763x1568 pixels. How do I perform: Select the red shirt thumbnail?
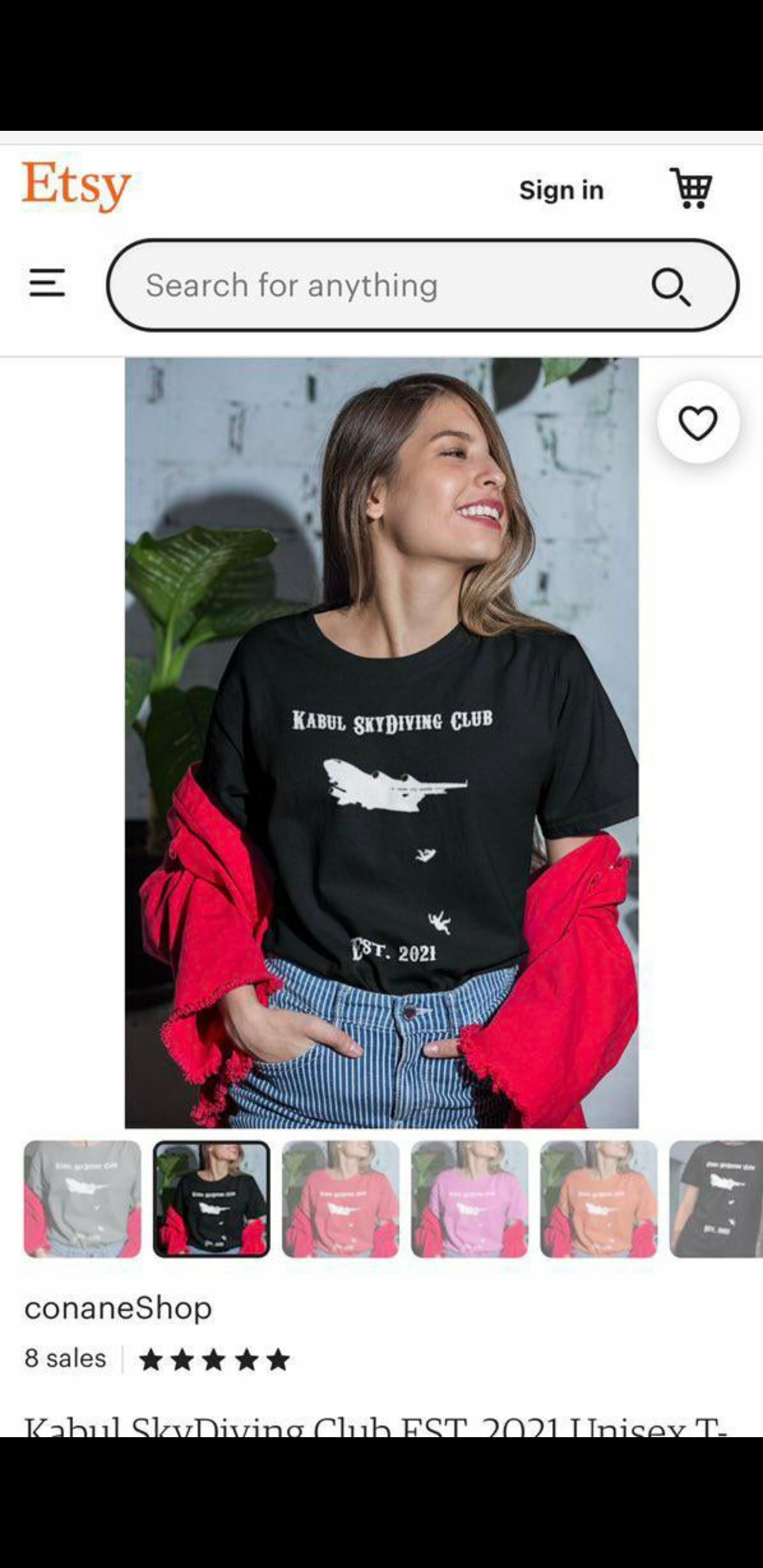click(340, 1199)
